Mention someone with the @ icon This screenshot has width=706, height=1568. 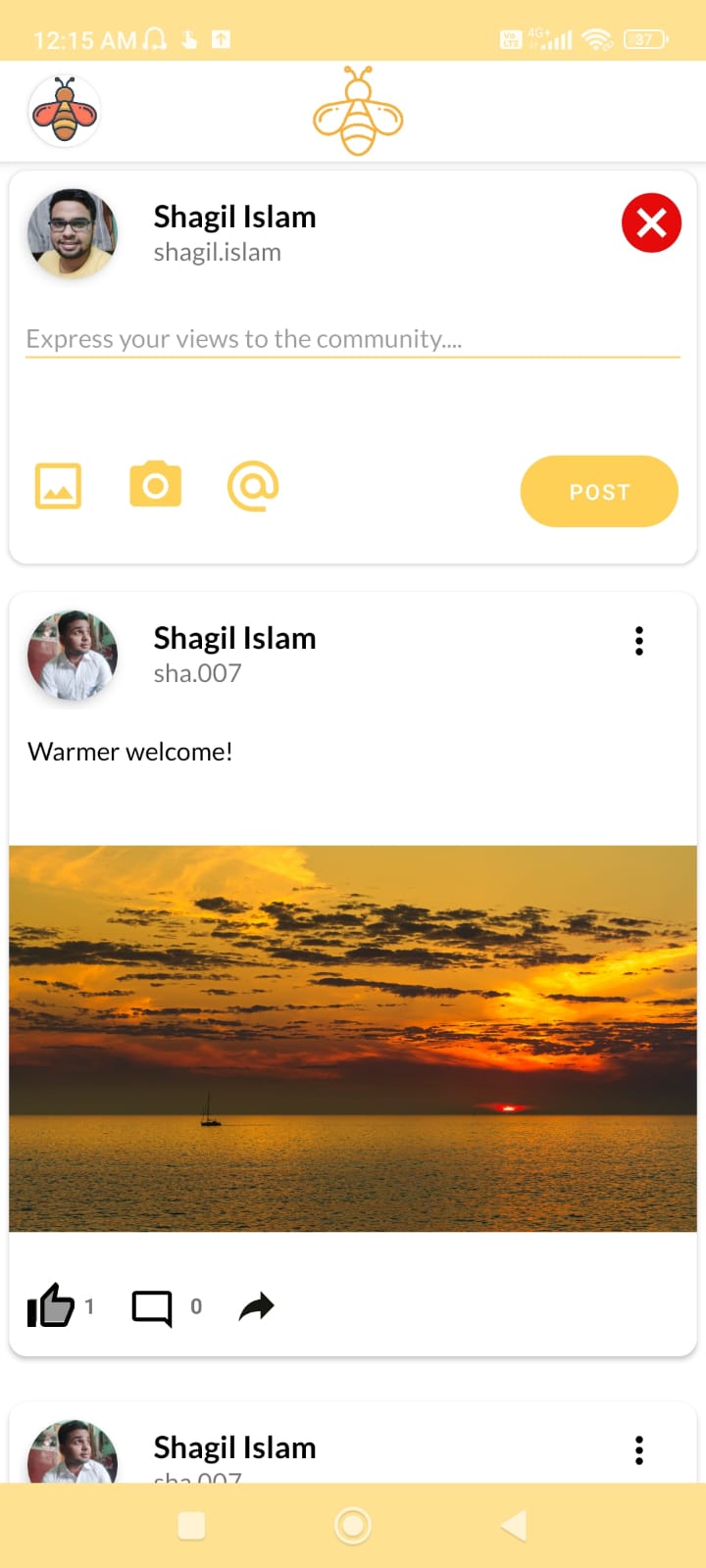click(x=253, y=485)
